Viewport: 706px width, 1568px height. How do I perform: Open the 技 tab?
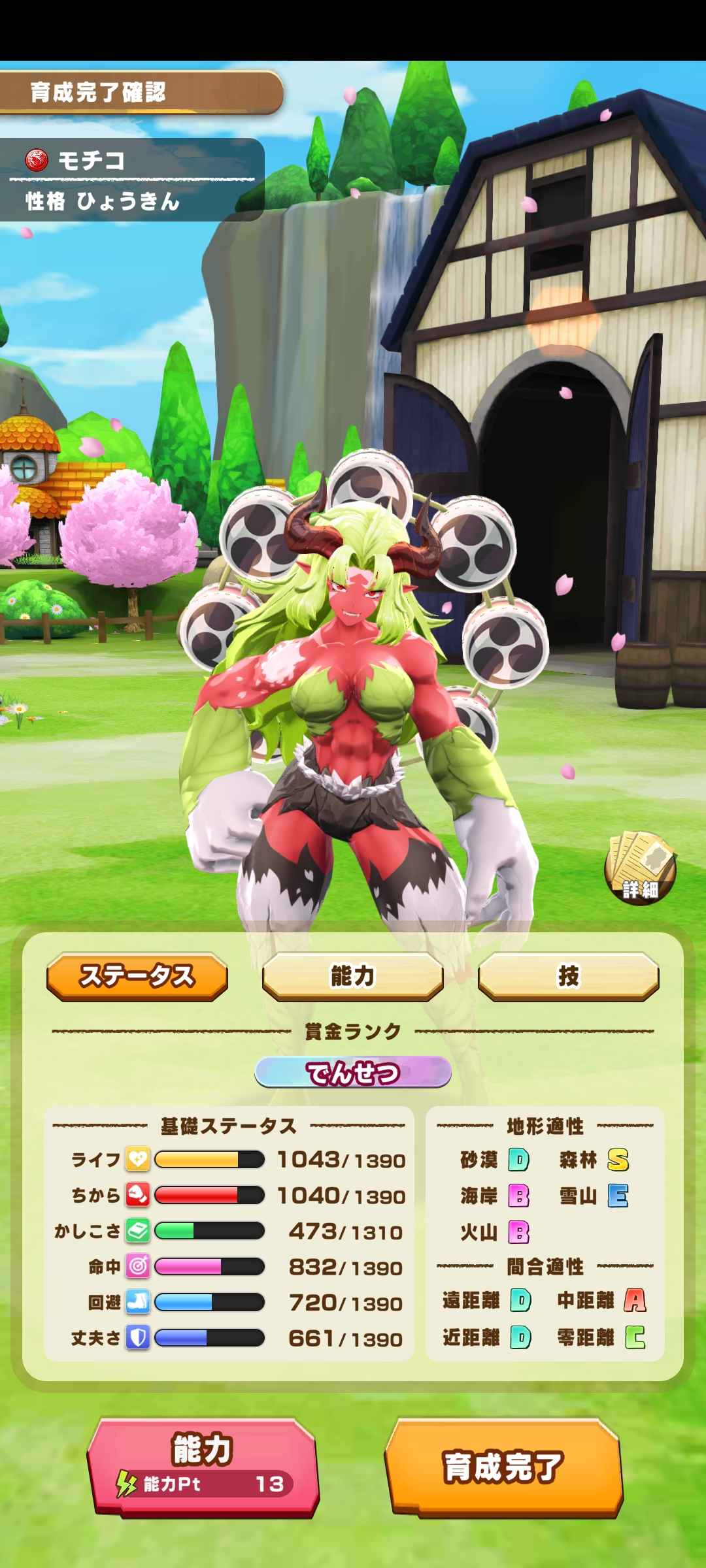[x=568, y=976]
